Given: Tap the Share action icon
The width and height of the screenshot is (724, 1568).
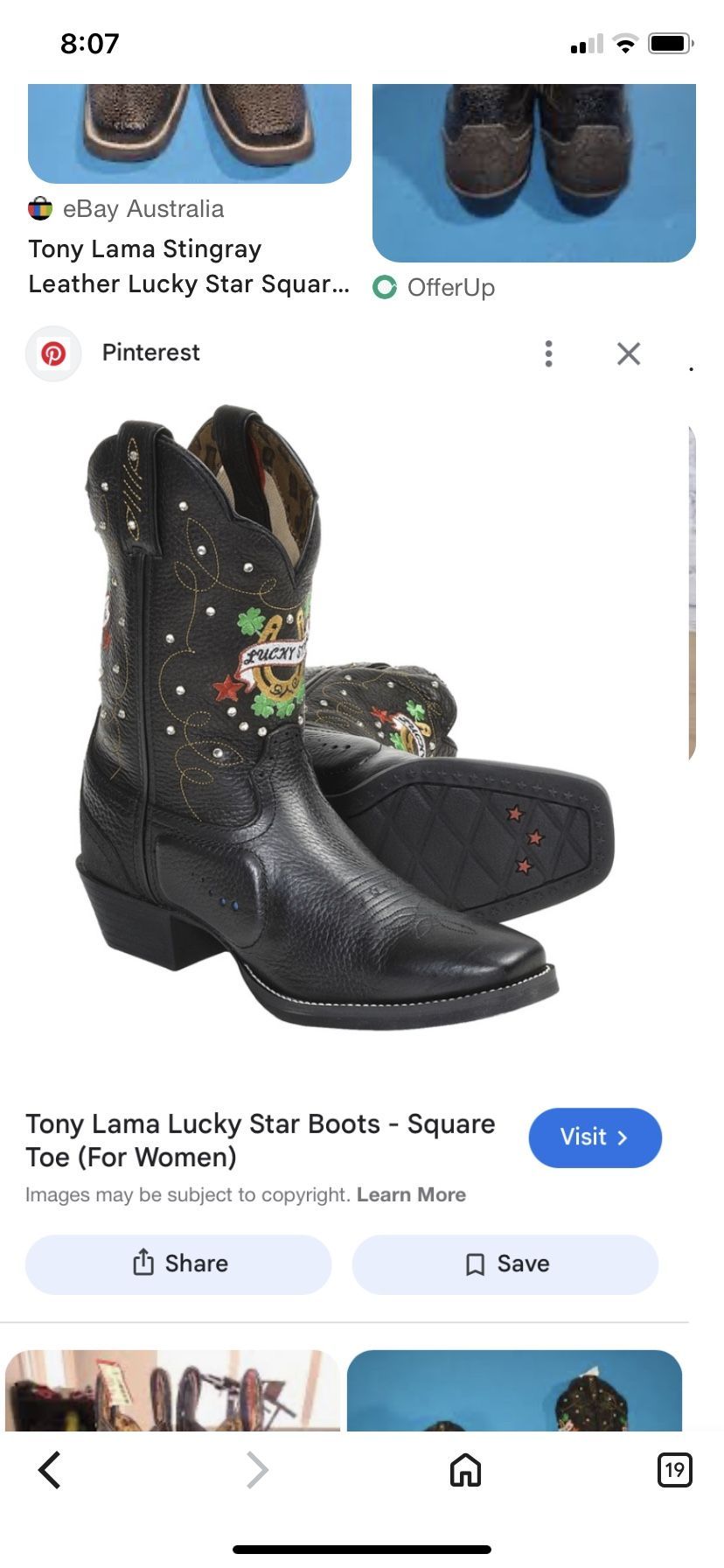Looking at the screenshot, I should [145, 1263].
